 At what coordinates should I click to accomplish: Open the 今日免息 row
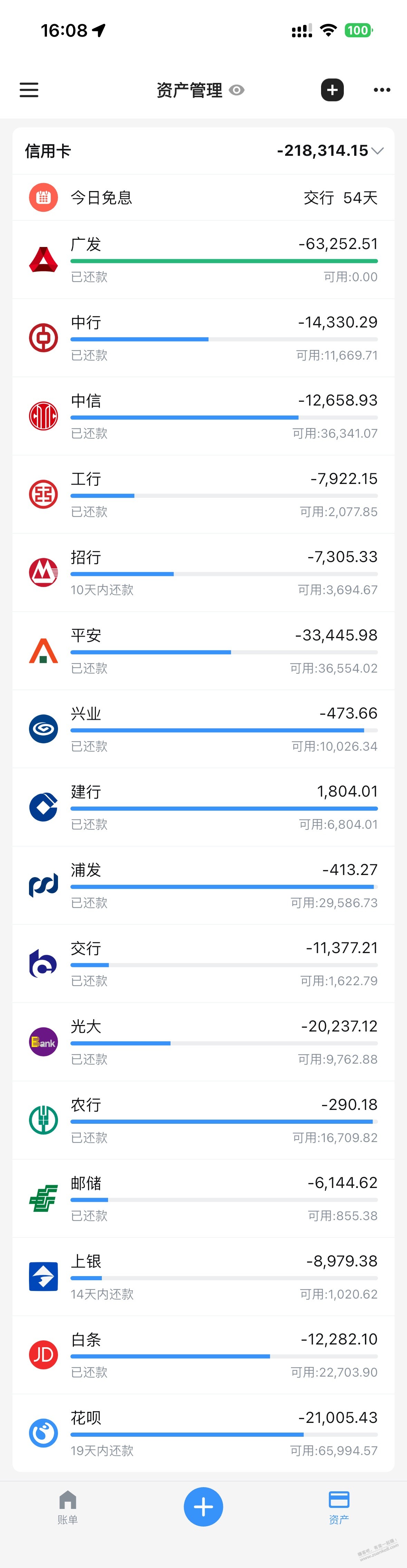tap(203, 198)
